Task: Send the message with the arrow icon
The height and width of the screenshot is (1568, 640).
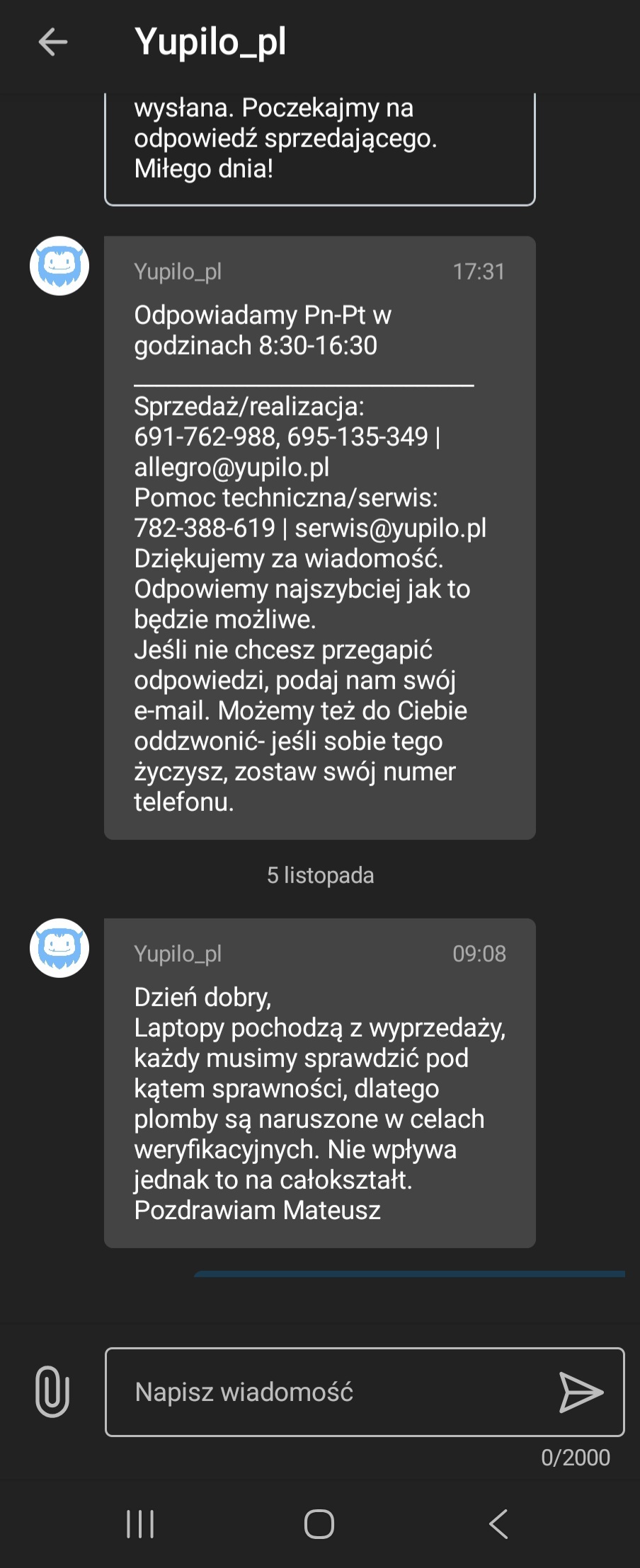Action: tap(581, 1392)
